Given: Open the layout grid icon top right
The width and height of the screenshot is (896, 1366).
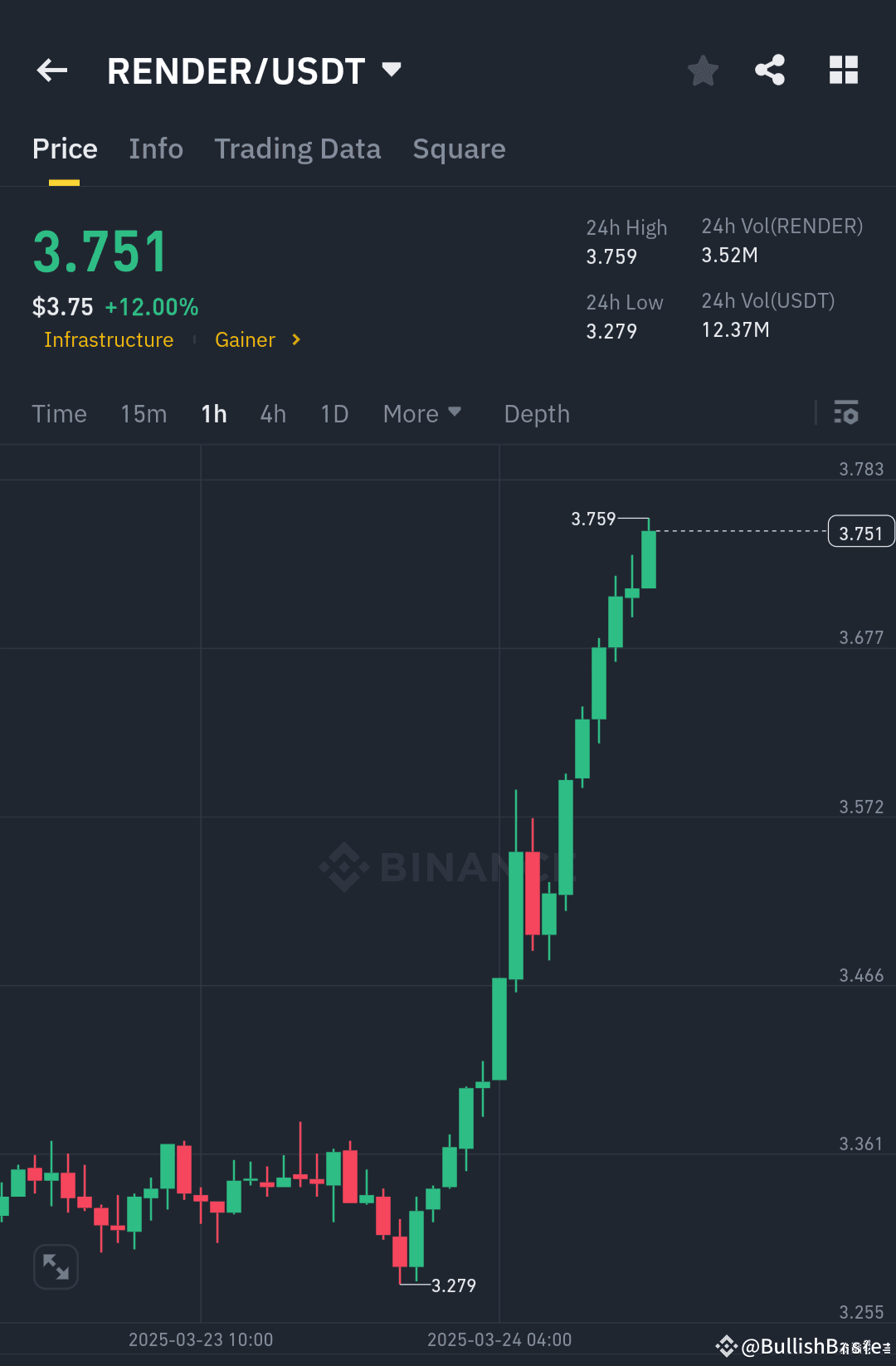Looking at the screenshot, I should (844, 71).
